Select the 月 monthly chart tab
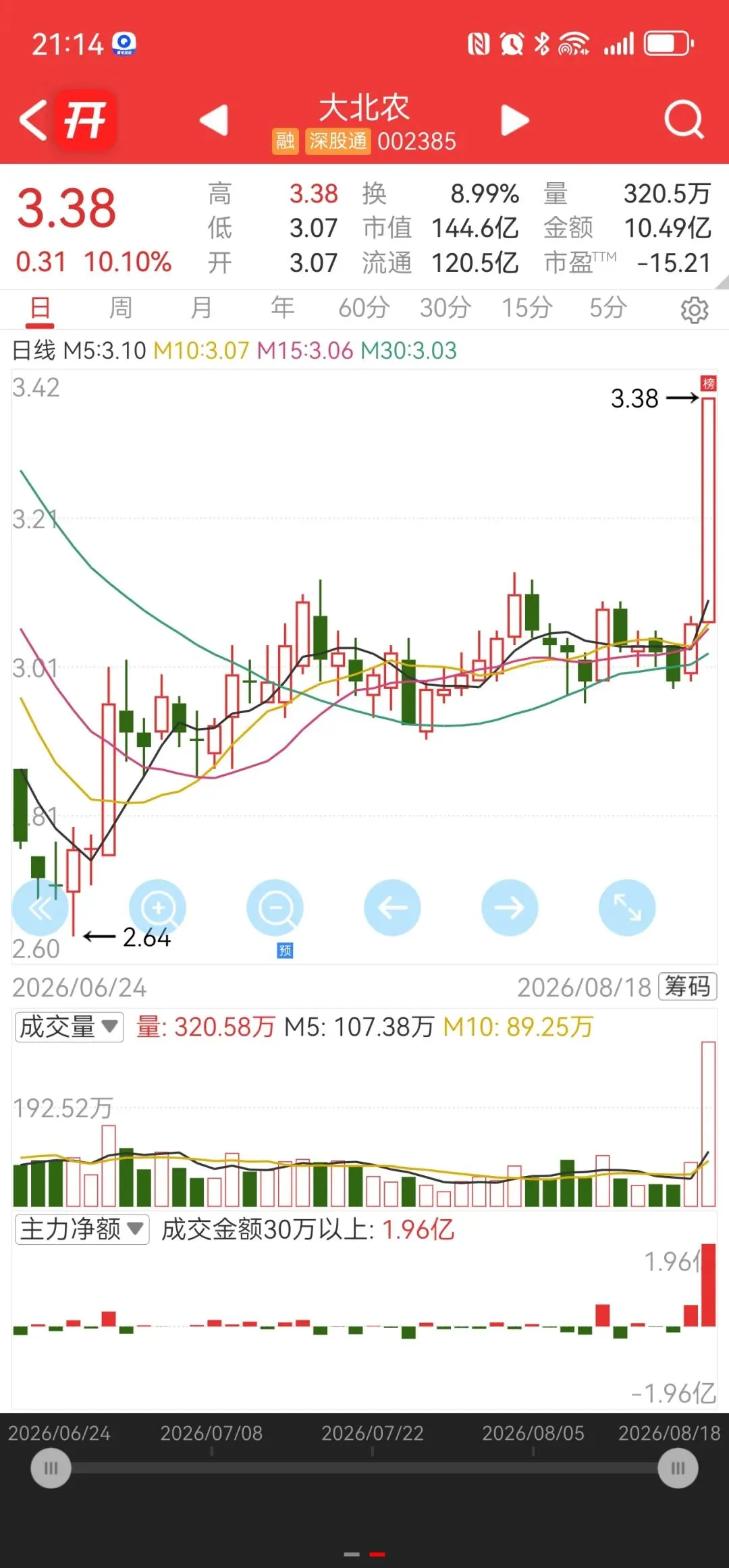The width and height of the screenshot is (729, 1568). tap(201, 308)
